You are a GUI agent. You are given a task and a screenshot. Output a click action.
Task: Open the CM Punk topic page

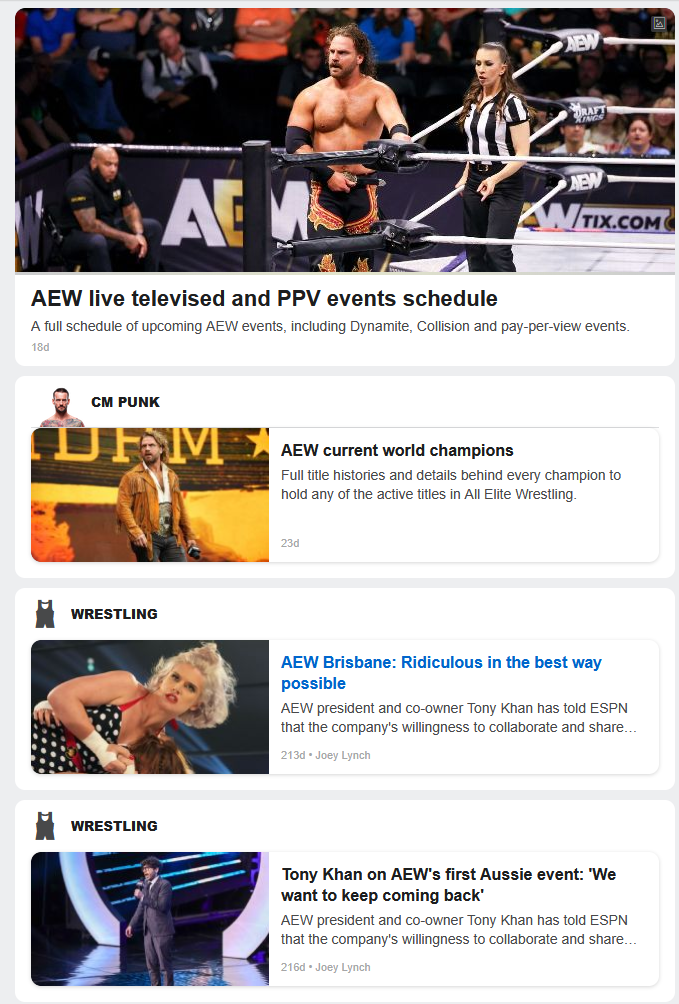[x=125, y=402]
